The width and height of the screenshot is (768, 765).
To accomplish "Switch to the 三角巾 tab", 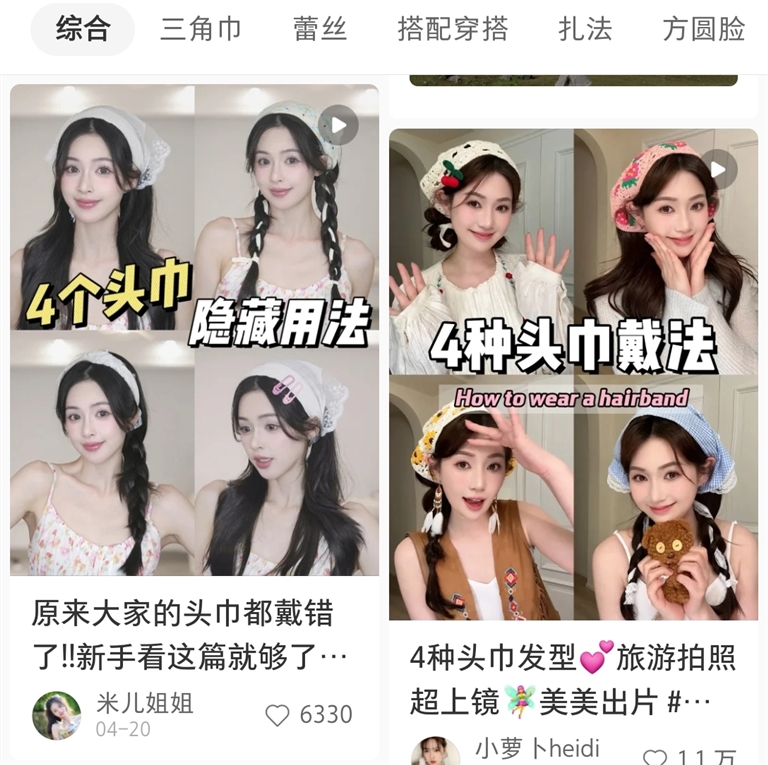I will point(201,29).
